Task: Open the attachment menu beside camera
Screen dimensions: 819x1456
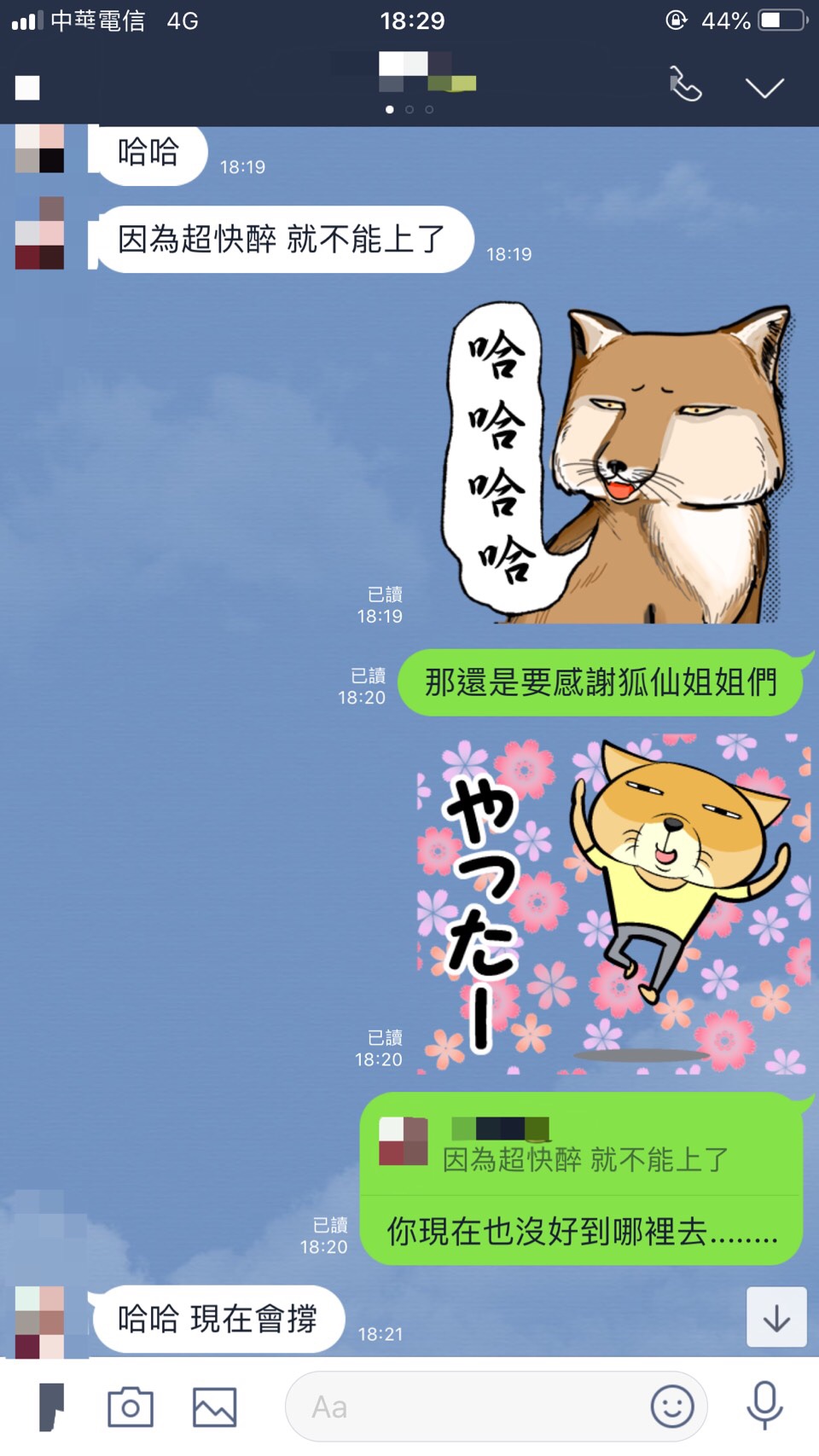Action: point(52,1407)
